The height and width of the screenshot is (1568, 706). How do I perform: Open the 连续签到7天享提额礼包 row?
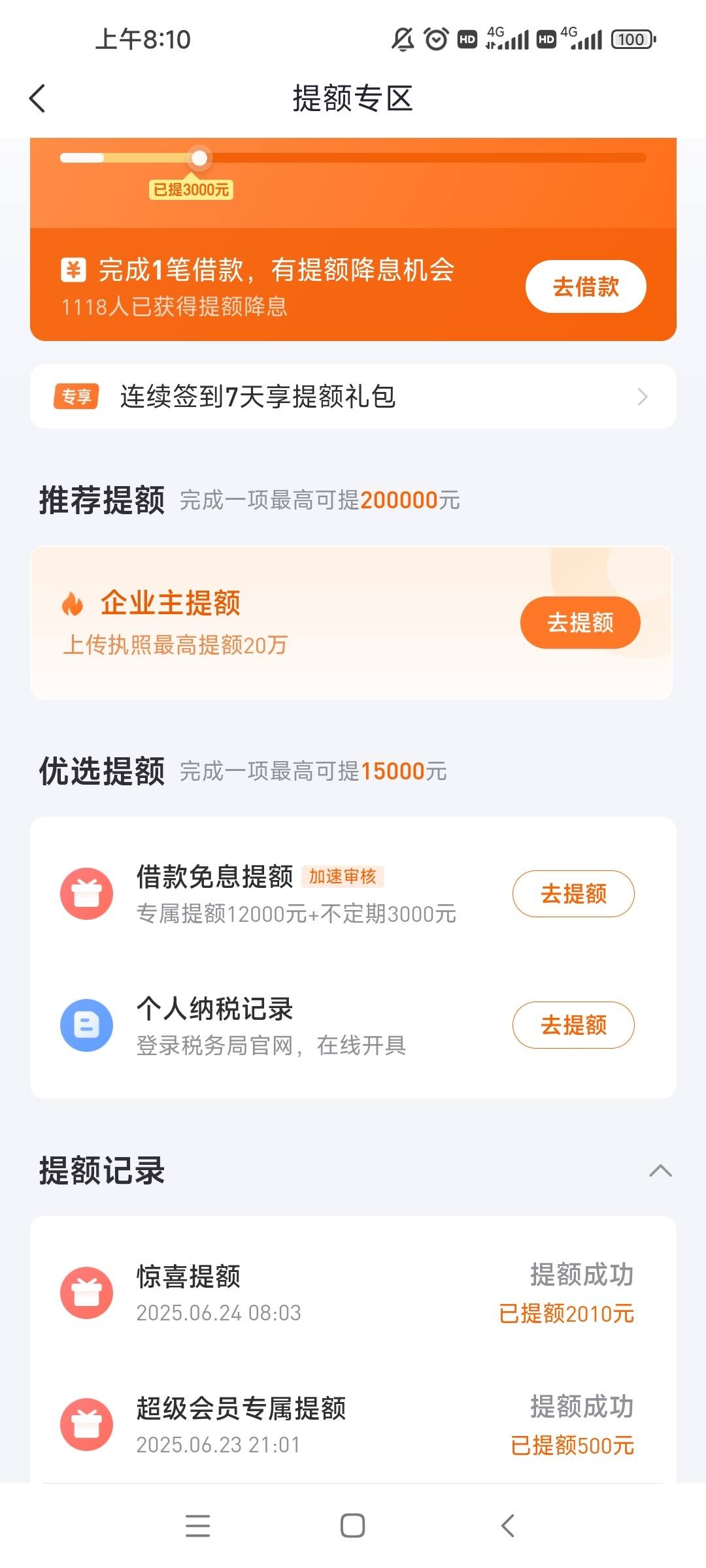point(353,397)
